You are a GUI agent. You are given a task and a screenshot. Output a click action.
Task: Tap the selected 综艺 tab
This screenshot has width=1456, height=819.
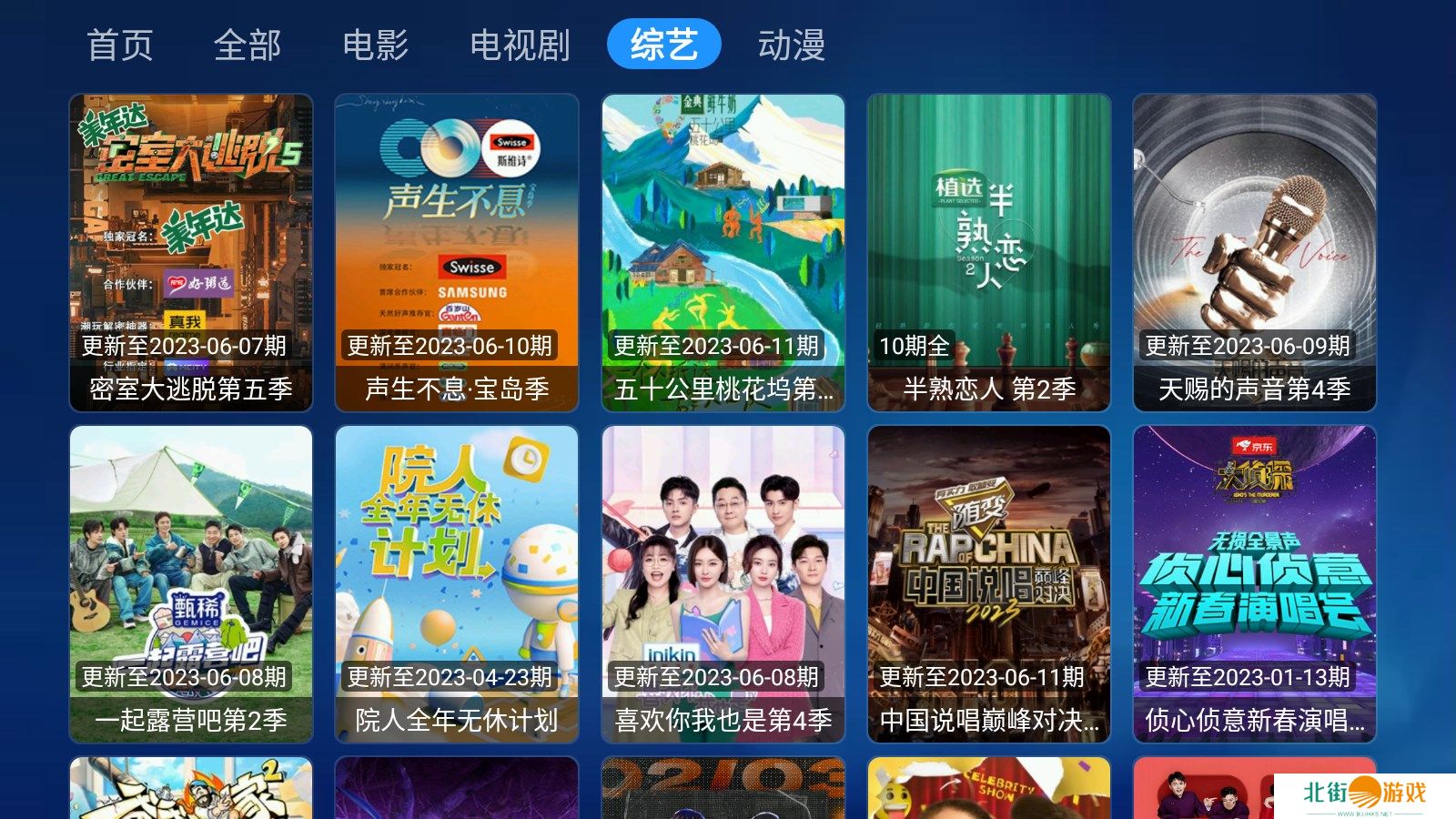pyautogui.click(x=663, y=45)
